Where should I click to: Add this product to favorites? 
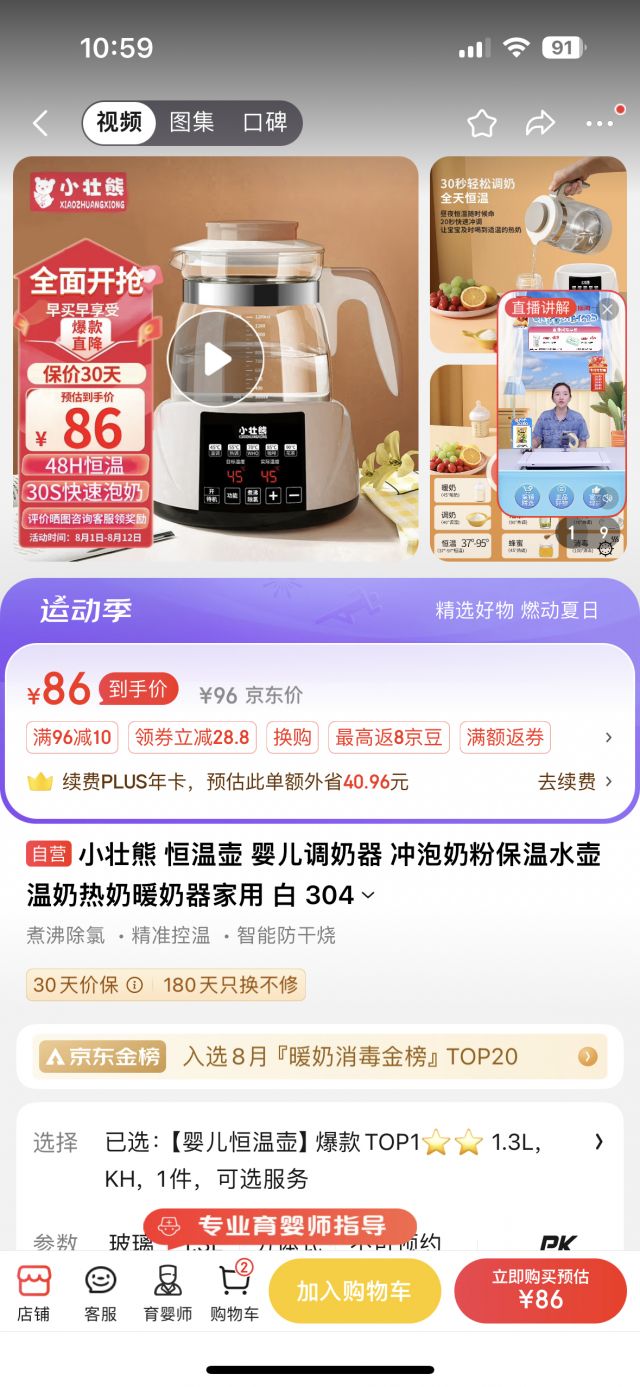pyautogui.click(x=482, y=123)
